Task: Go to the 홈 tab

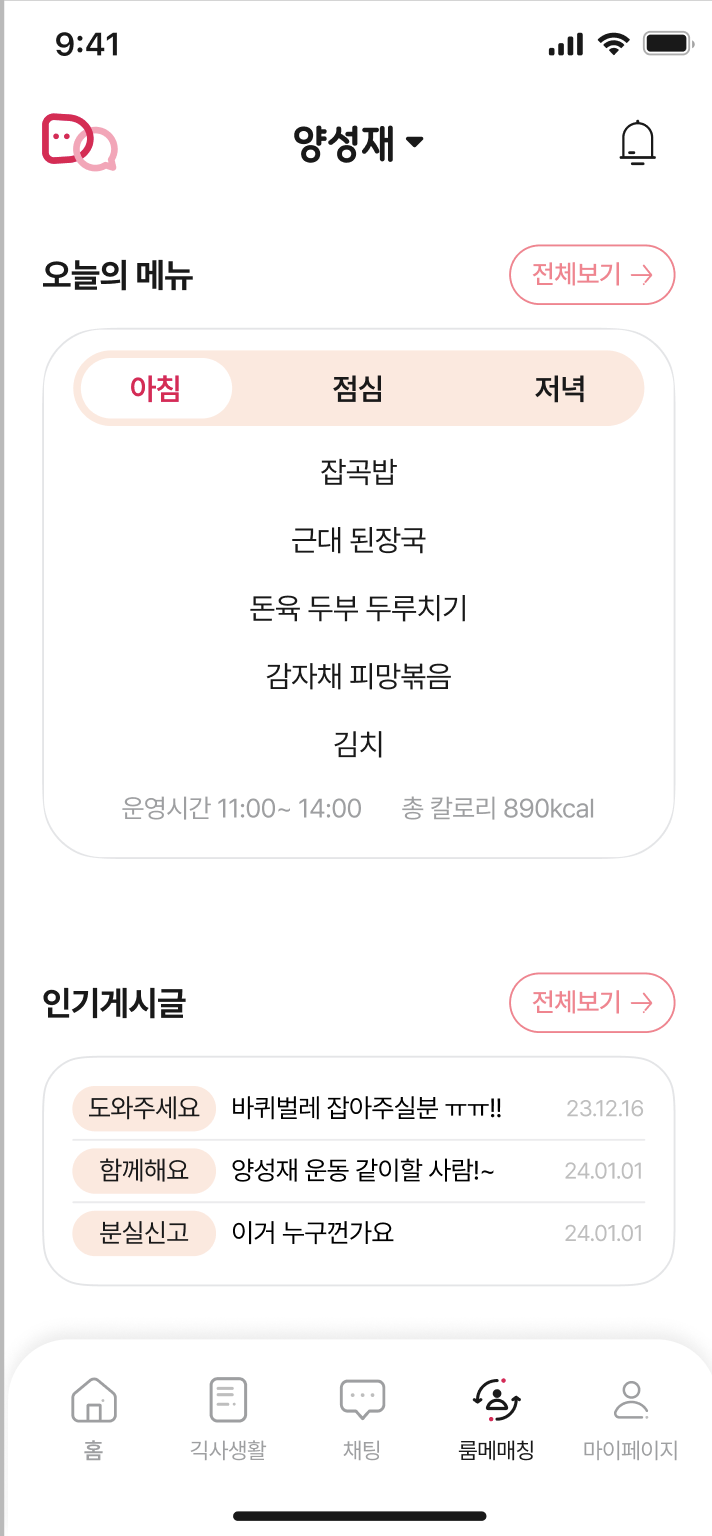Action: [94, 1417]
